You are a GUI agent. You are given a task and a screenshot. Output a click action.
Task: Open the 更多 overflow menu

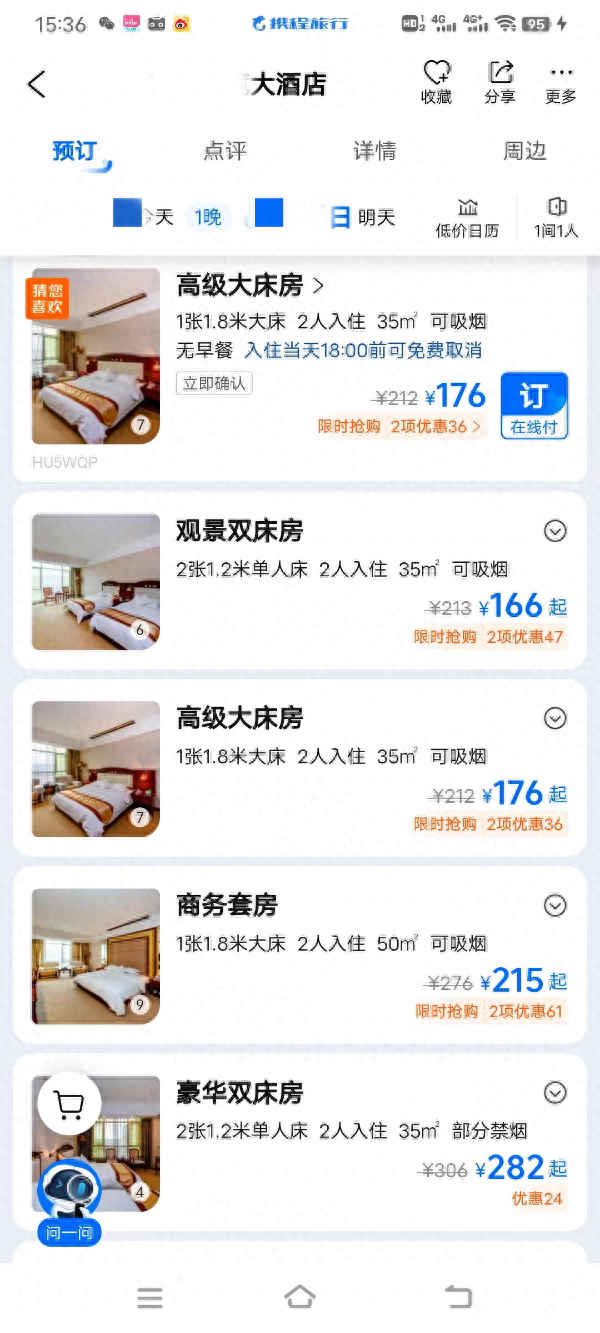coord(560,82)
